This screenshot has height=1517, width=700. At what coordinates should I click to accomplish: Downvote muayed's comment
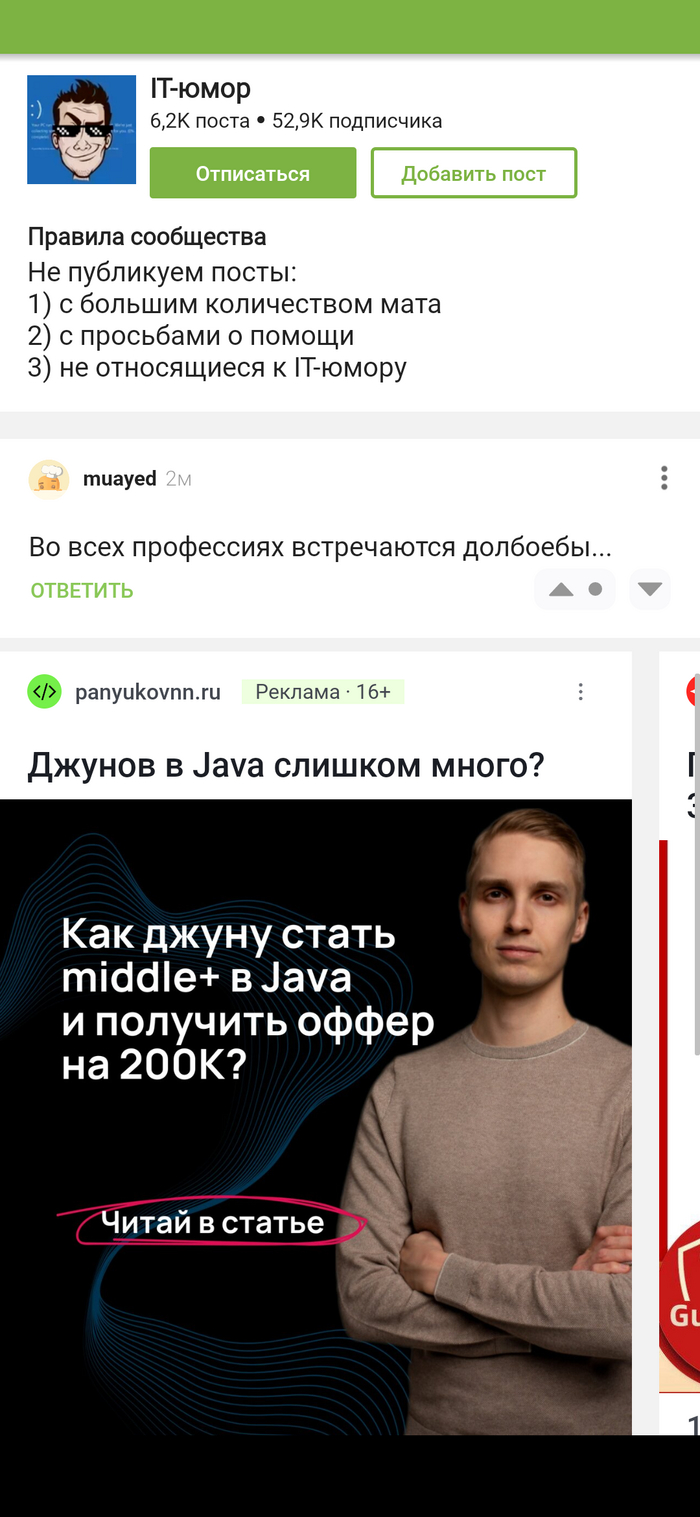(650, 590)
